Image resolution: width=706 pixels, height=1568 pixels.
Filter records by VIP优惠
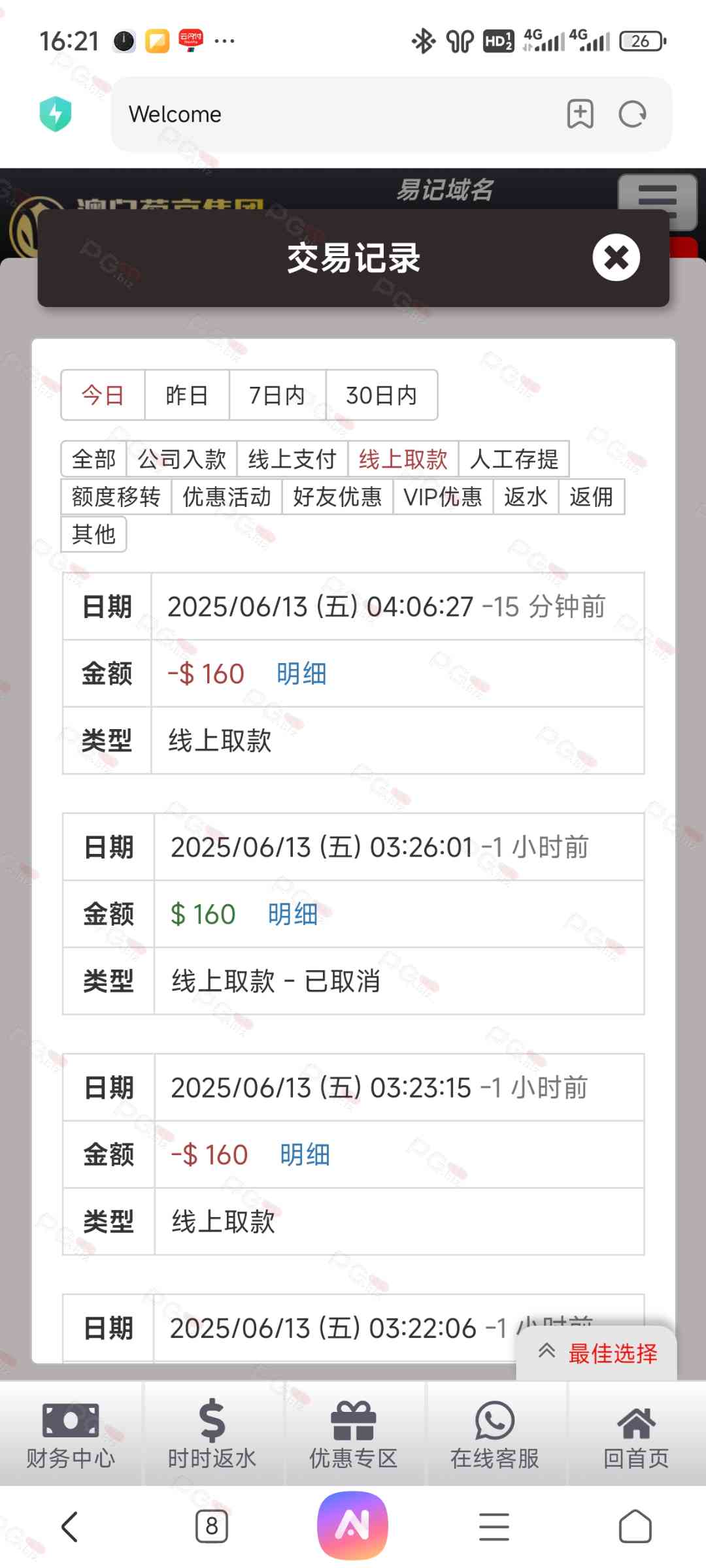tap(443, 497)
